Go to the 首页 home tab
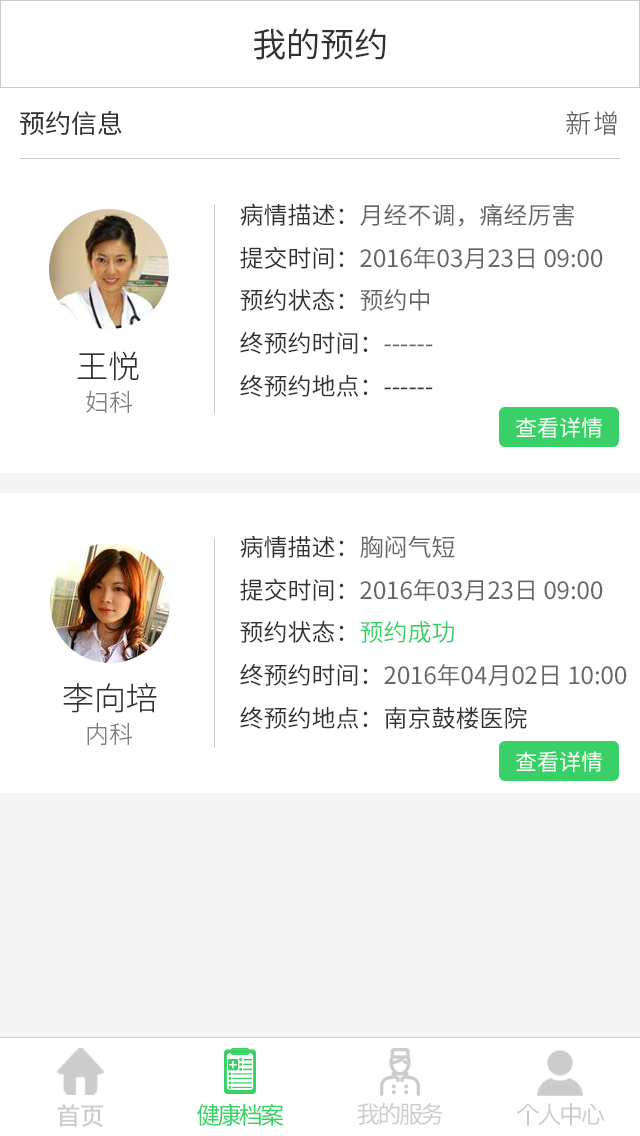The image size is (640, 1136). pyautogui.click(x=80, y=1087)
